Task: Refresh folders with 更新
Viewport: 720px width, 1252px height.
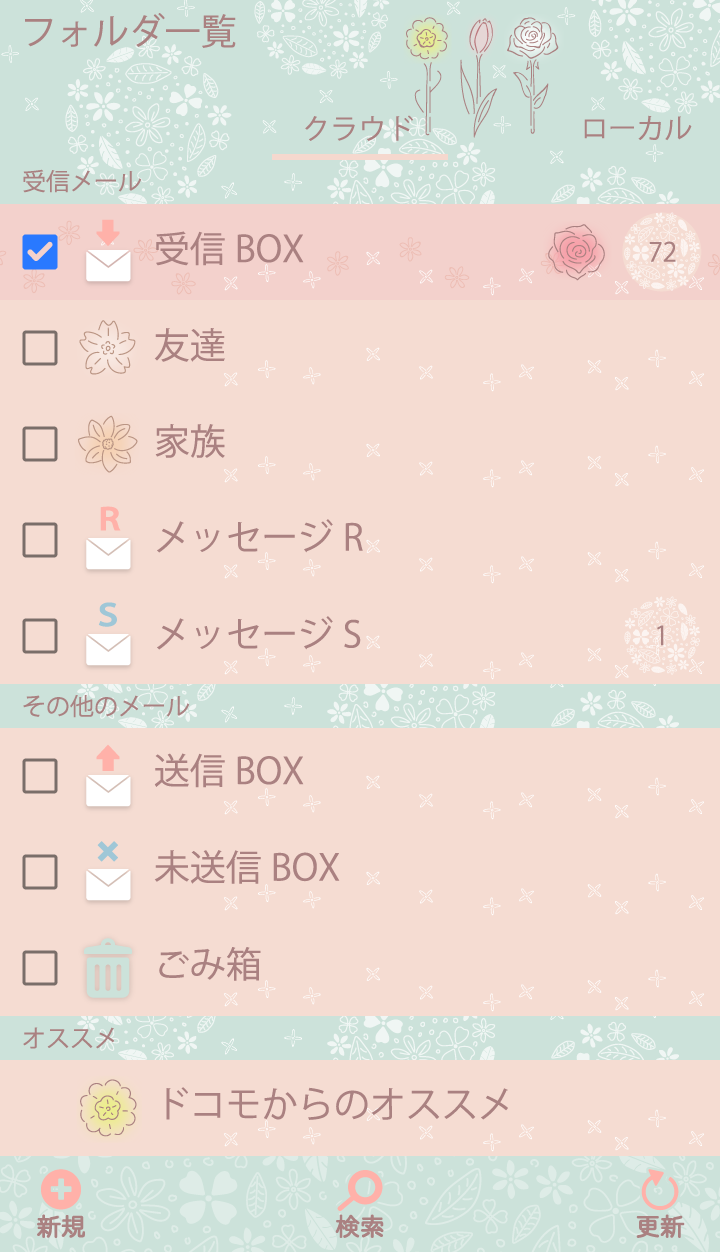Action: click(659, 1205)
